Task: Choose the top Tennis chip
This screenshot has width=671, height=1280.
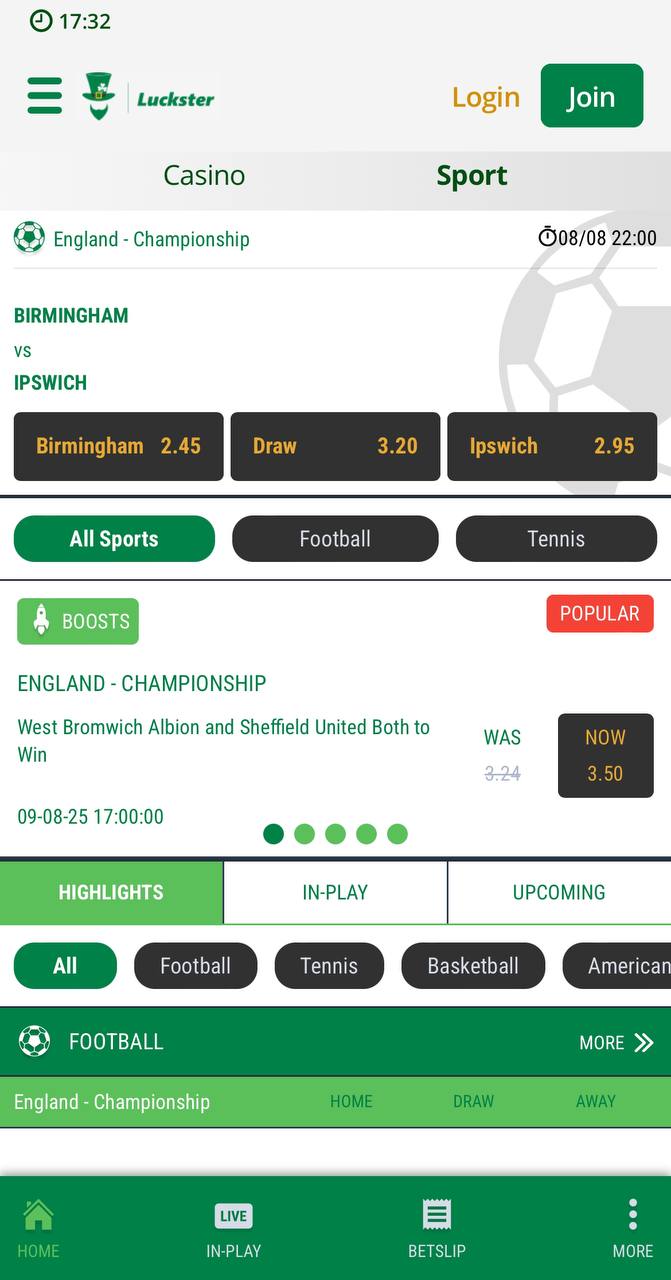Action: [556, 539]
